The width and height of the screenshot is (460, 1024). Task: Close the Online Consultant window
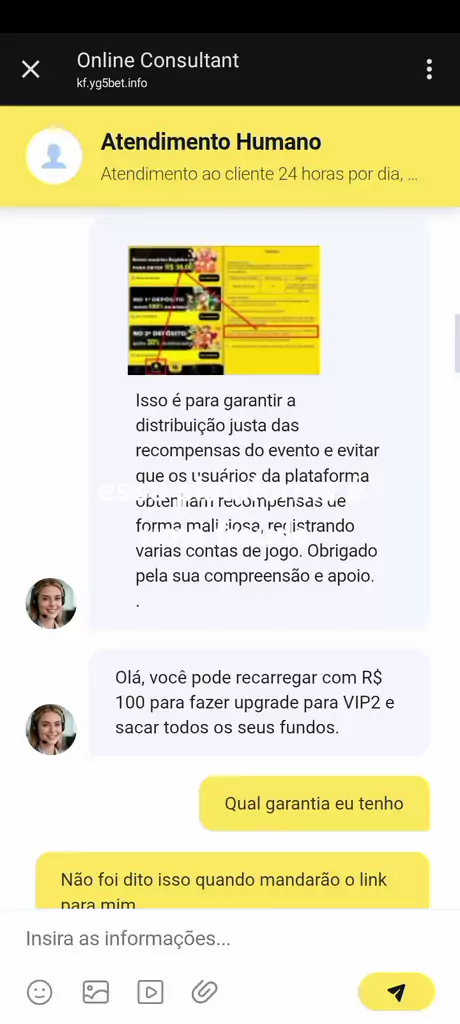click(x=31, y=69)
